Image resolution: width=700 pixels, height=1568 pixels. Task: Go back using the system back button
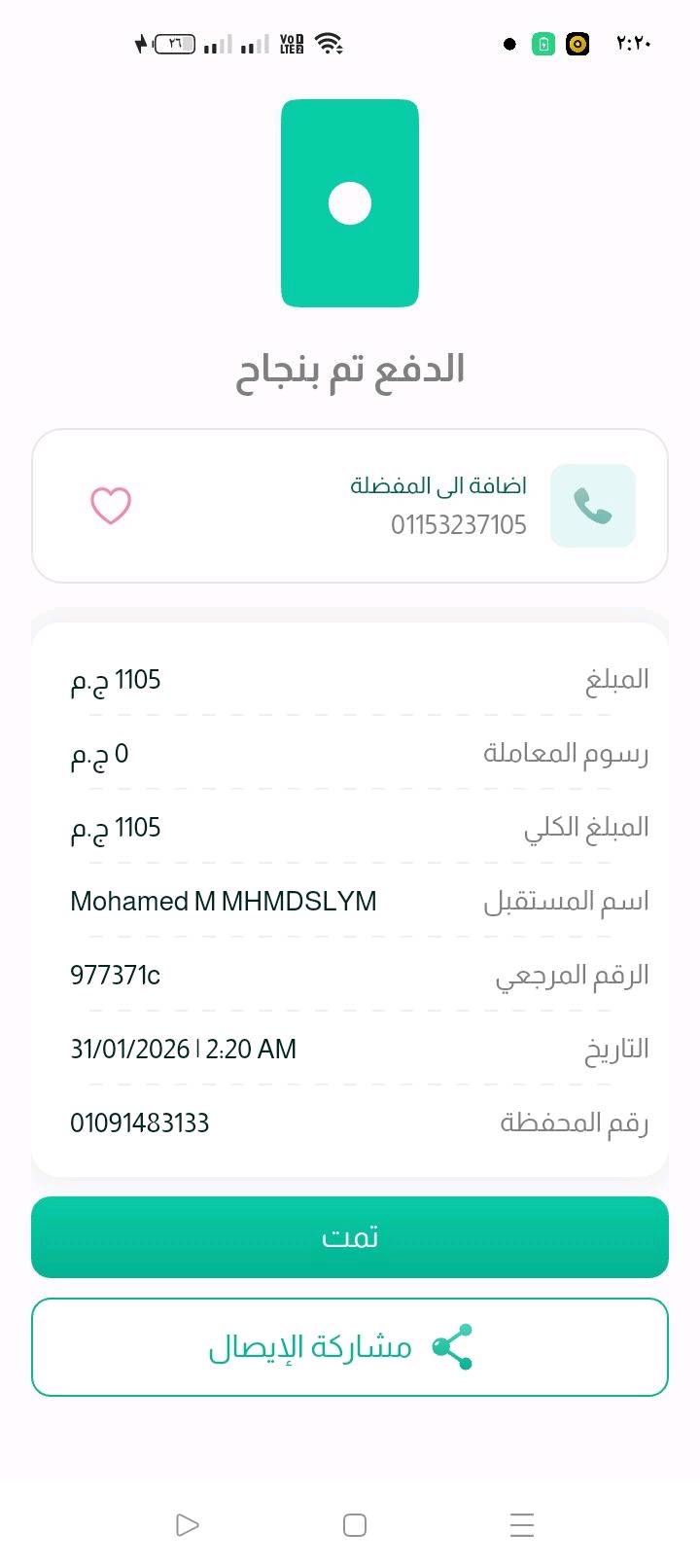click(188, 1524)
